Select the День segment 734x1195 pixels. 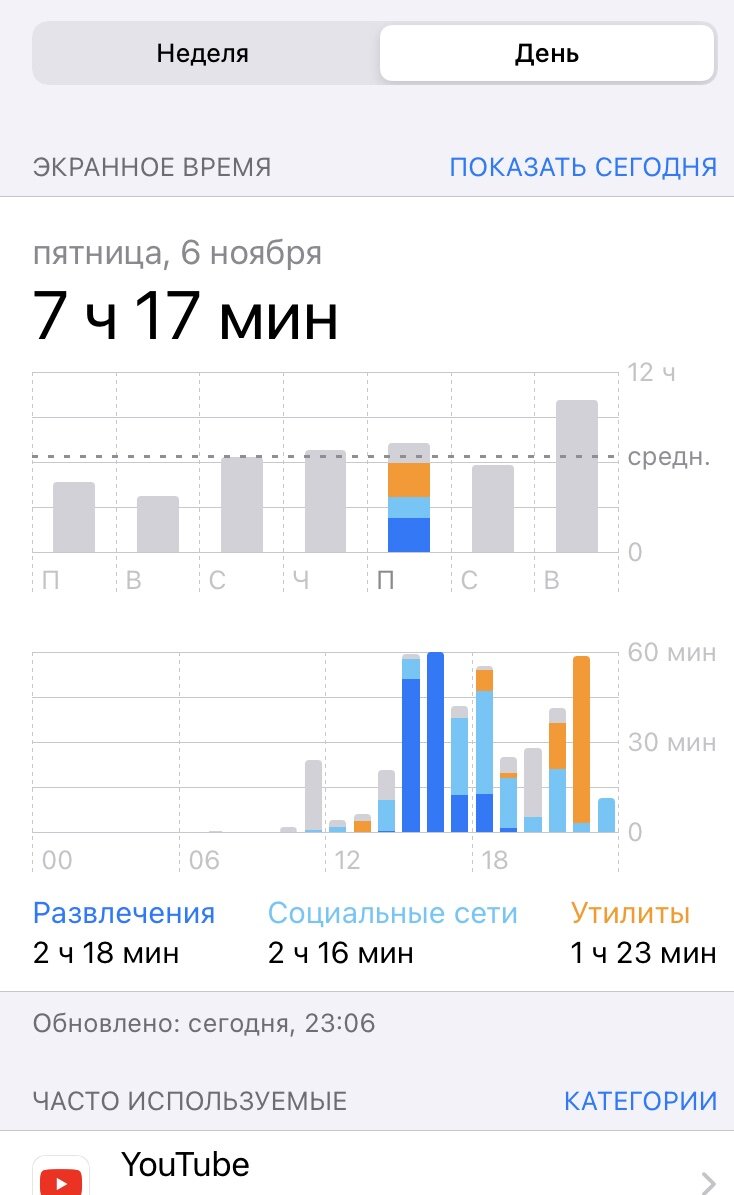[x=546, y=53]
